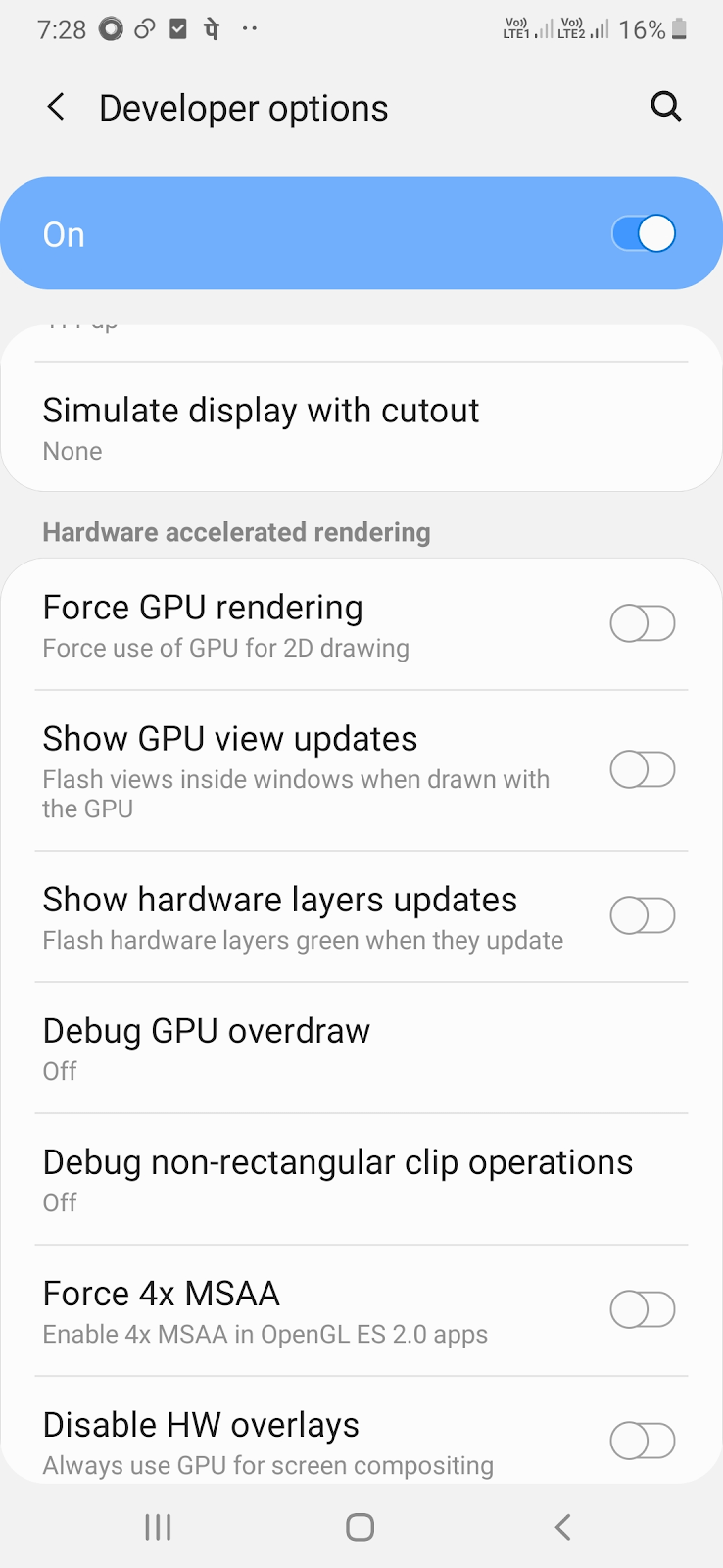Toggle the Developer options On switch

pos(643,233)
